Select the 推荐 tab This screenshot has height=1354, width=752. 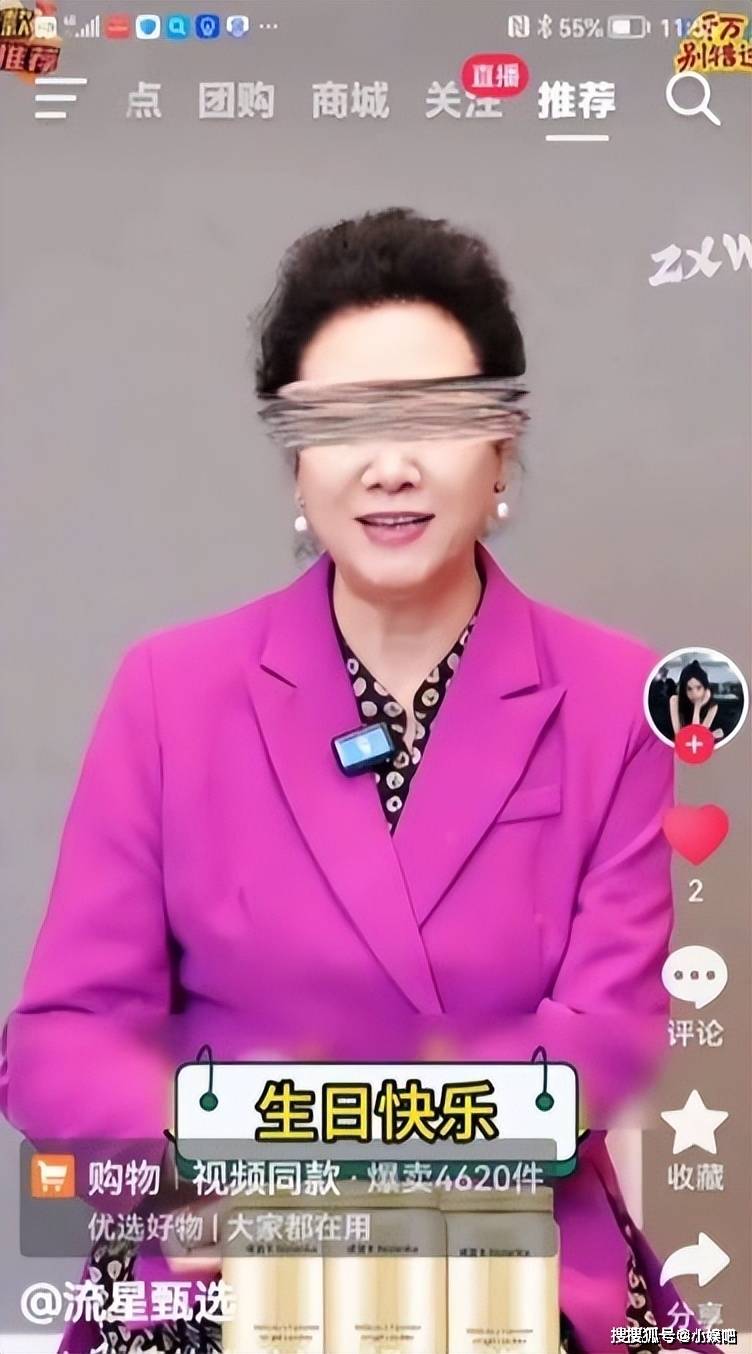[x=577, y=101]
